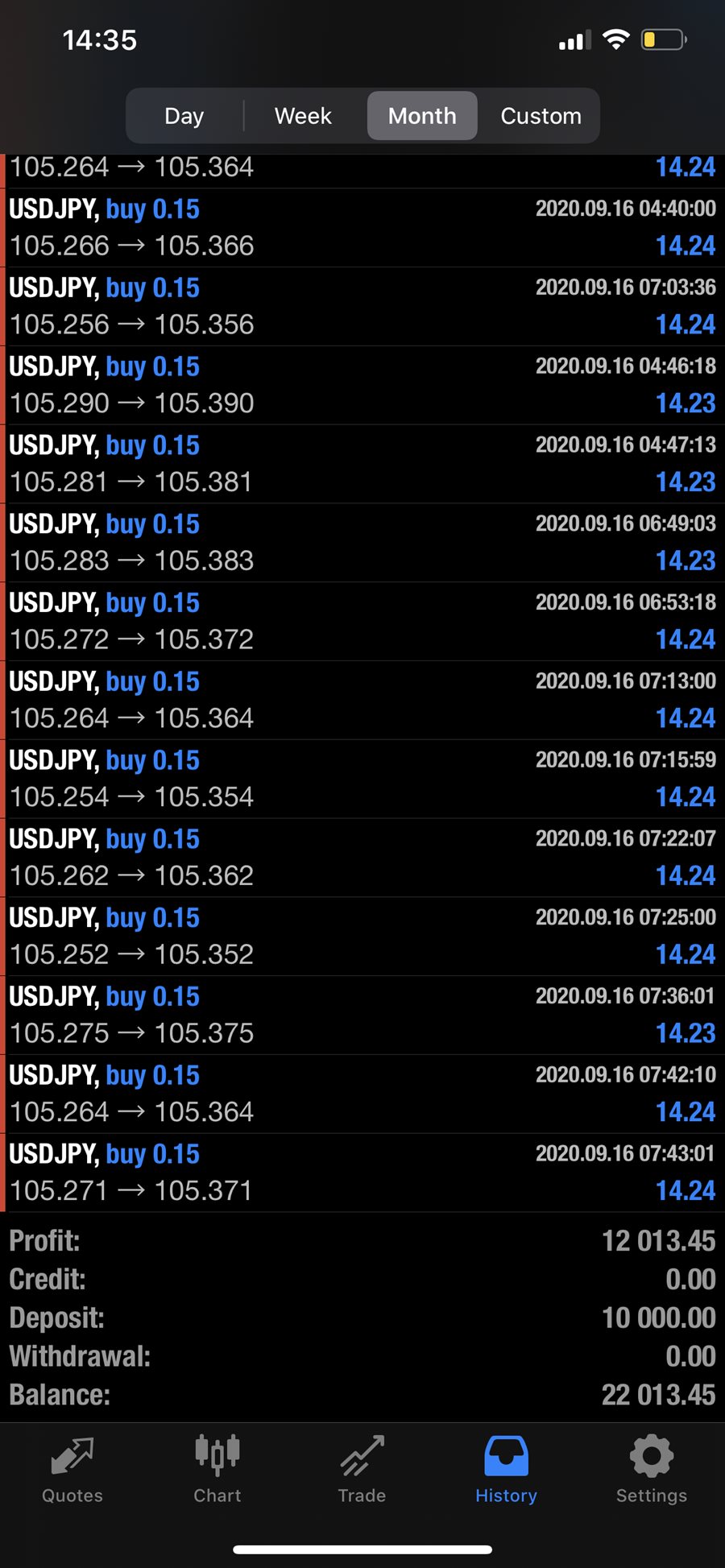This screenshot has width=725, height=1568.
Task: View the USDJPY trade at 06:49:03
Action: (362, 543)
